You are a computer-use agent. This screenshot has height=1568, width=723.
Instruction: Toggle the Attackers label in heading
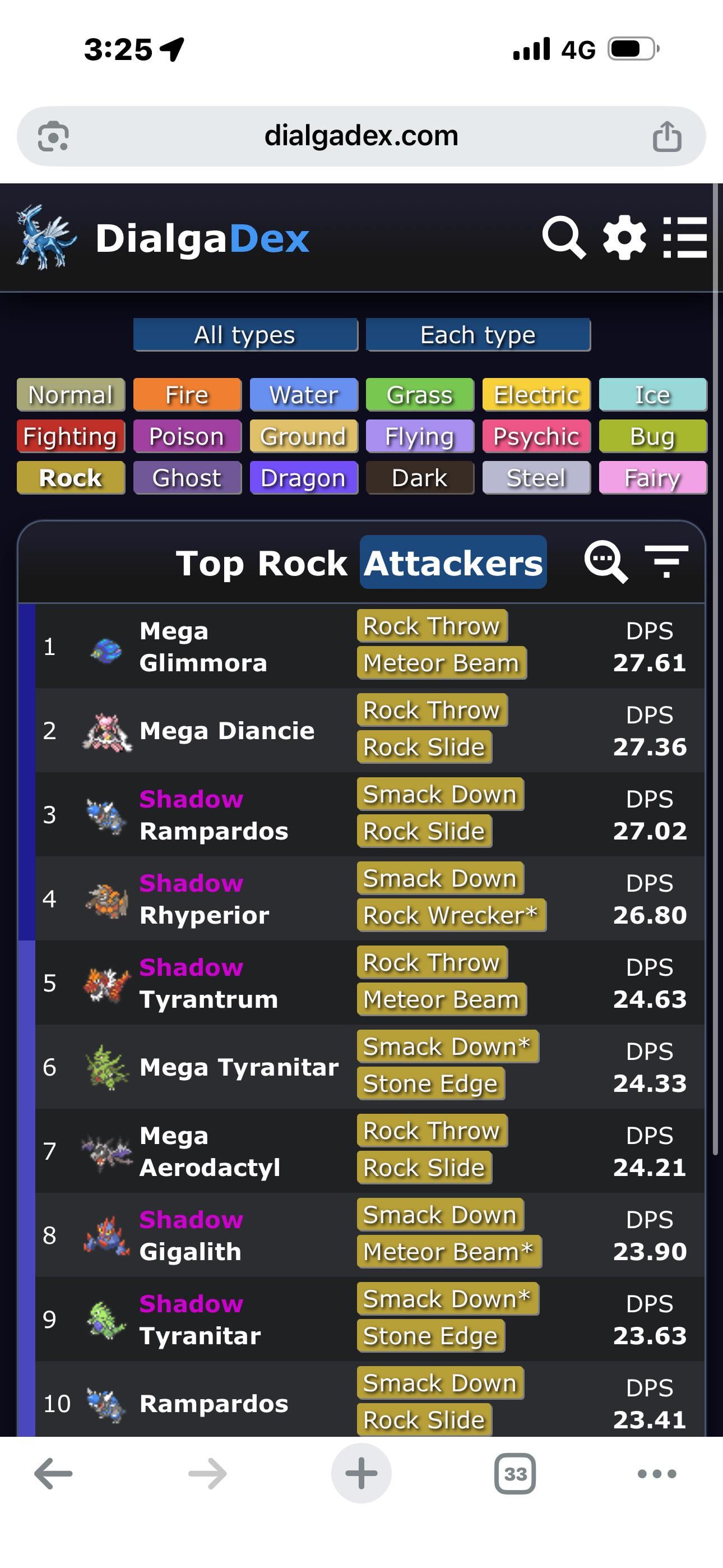click(x=453, y=562)
